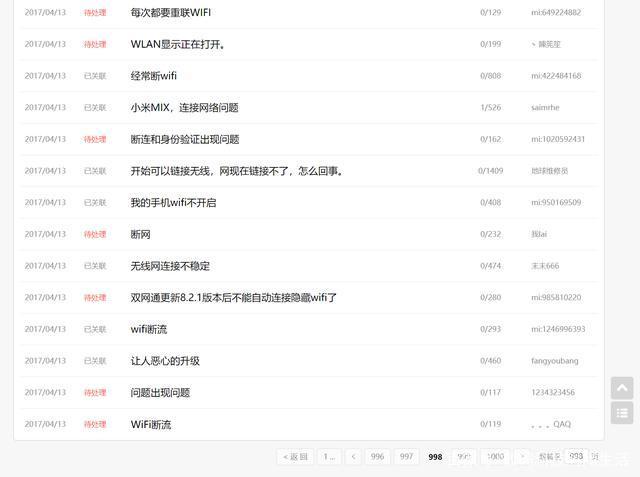Open thread 让人恶心的升级
Screen dimensions: 640x477
(165, 361)
